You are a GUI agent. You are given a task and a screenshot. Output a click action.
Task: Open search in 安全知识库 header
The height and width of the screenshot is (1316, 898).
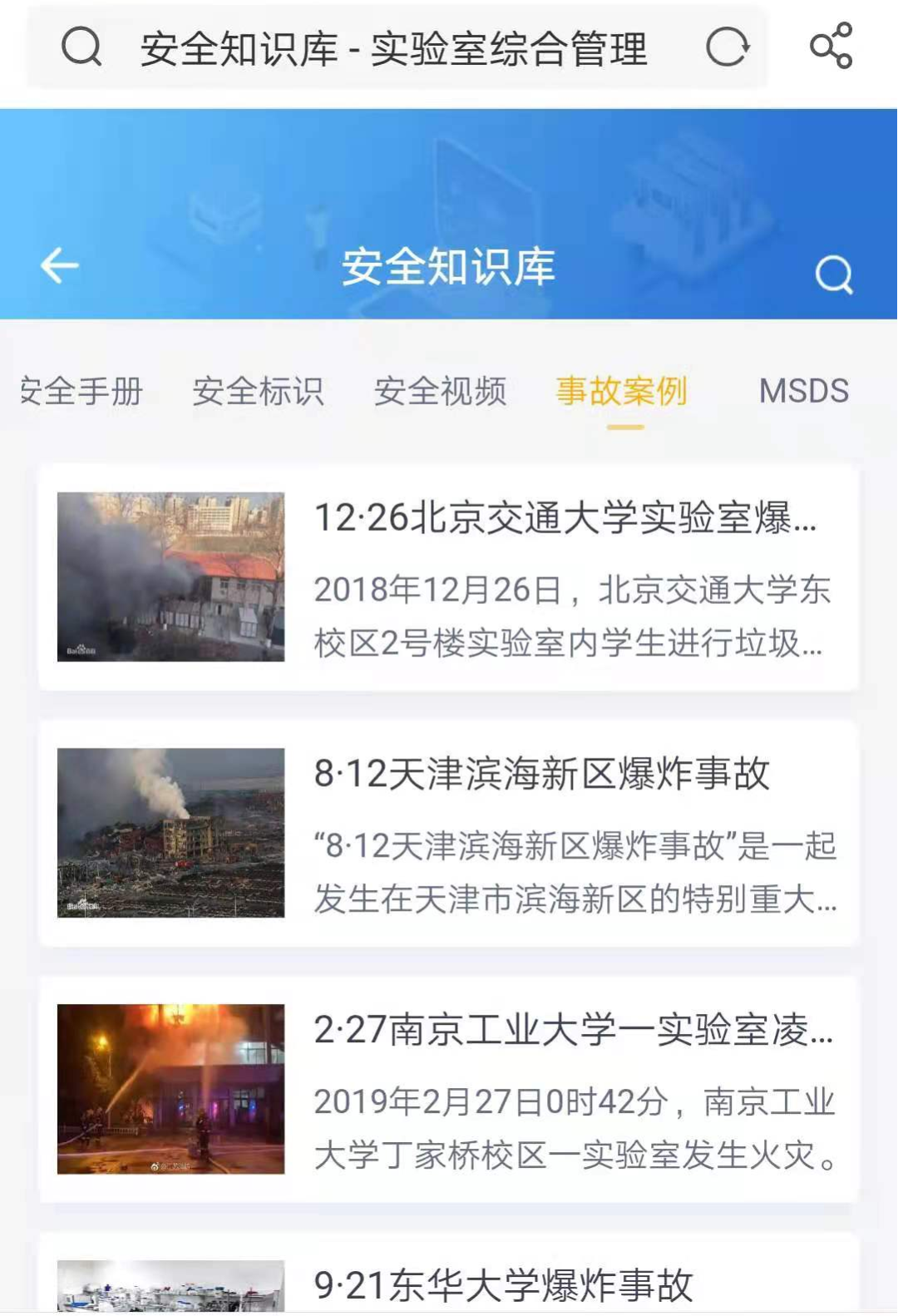click(834, 274)
